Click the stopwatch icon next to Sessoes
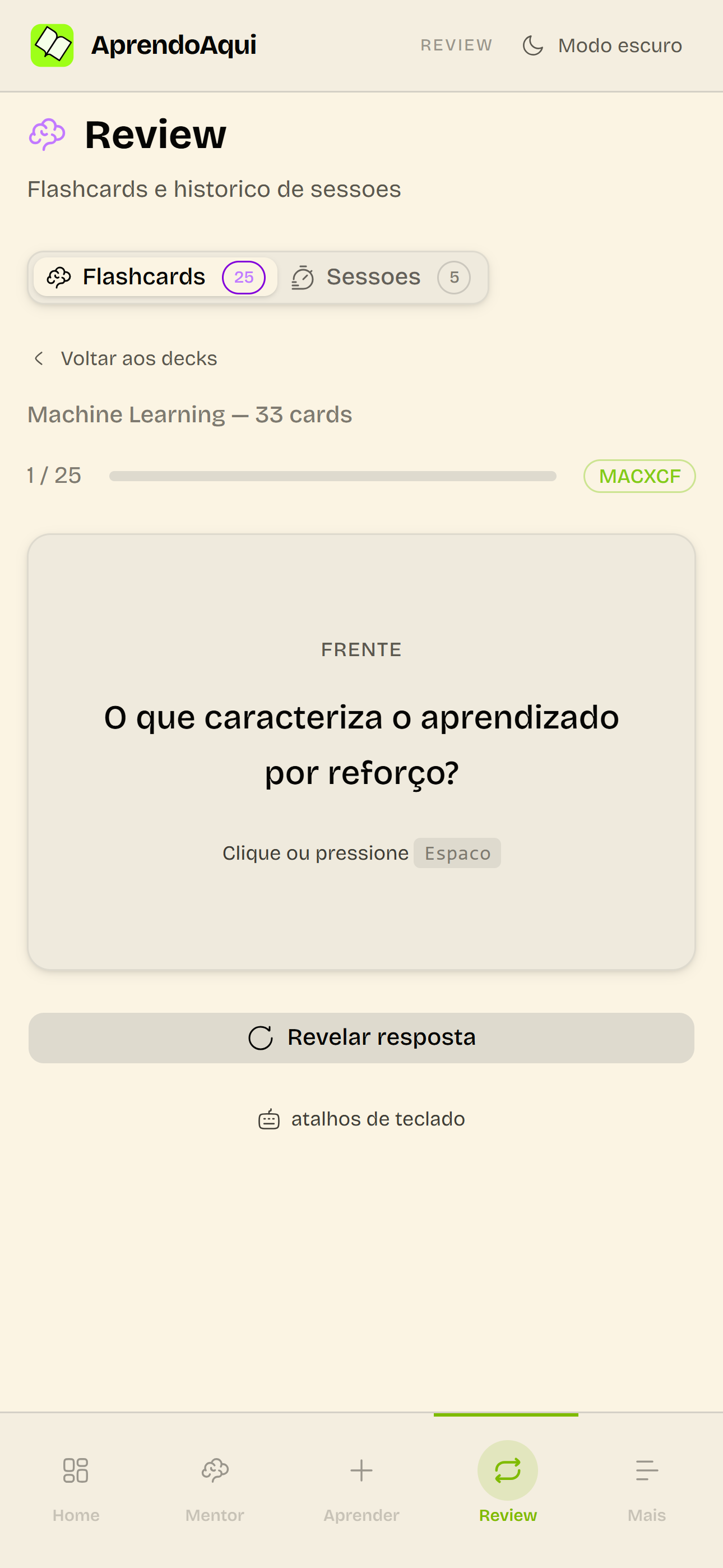 tap(302, 277)
